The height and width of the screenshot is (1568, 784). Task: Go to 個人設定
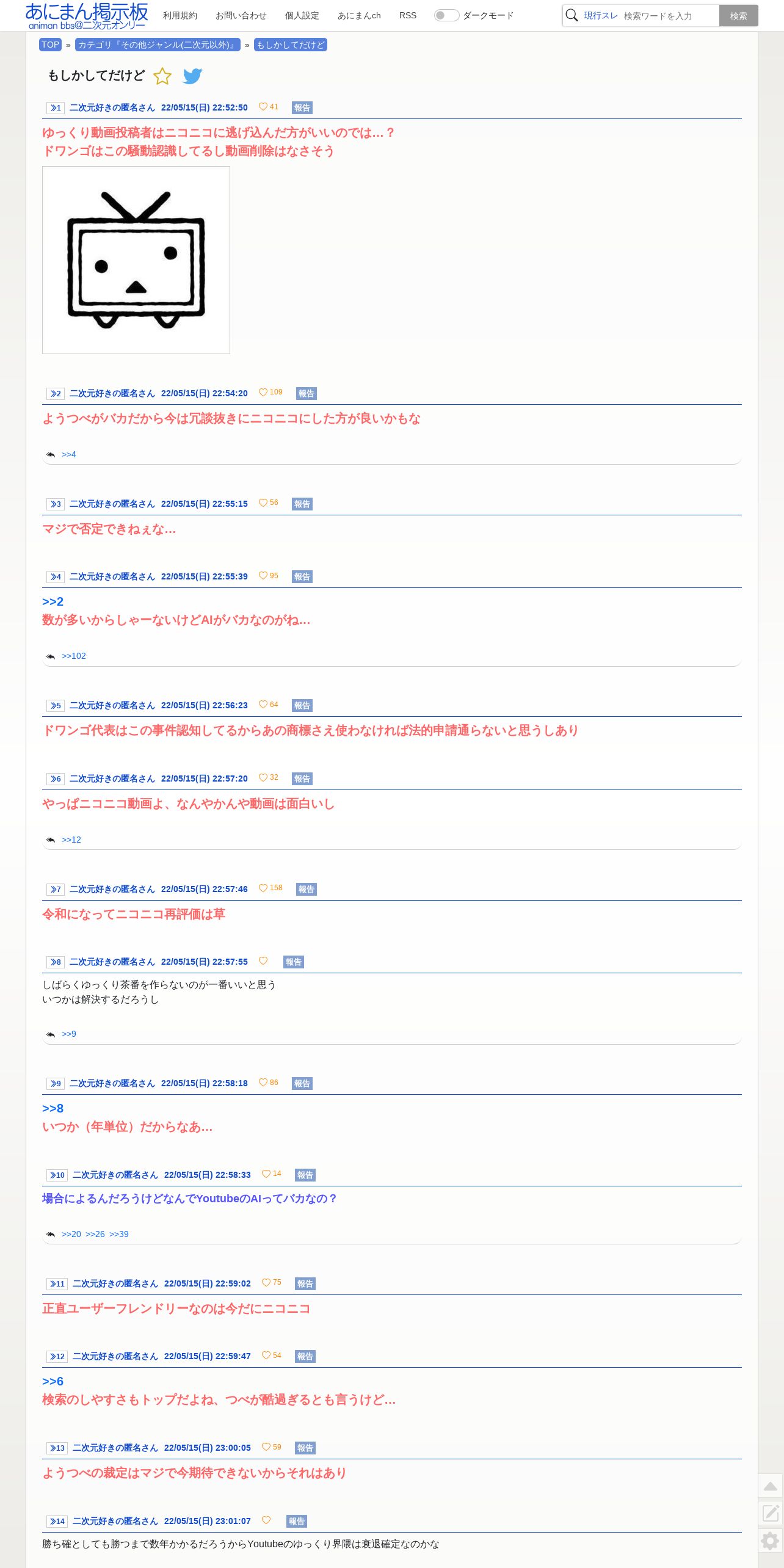click(302, 15)
